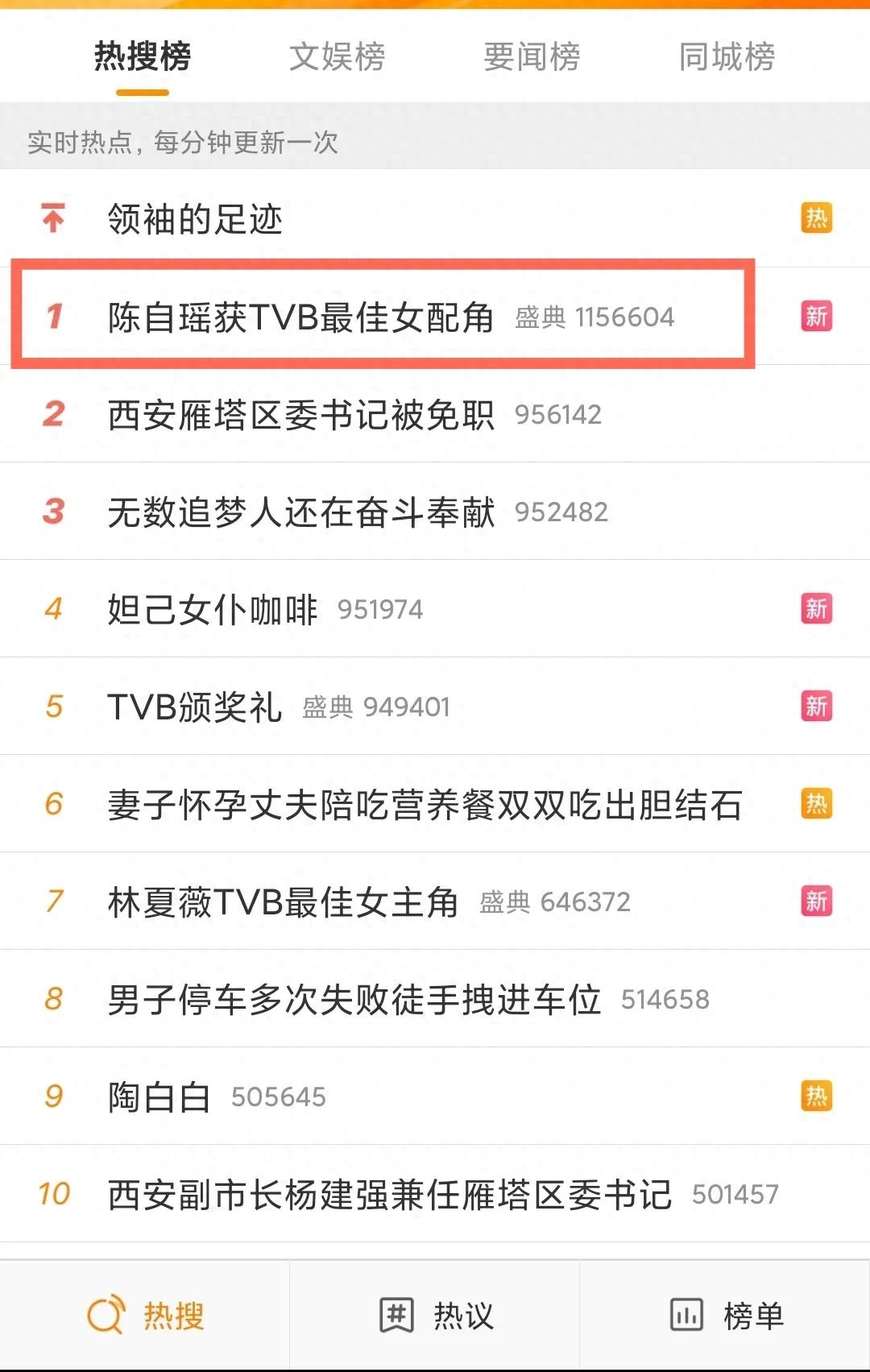Viewport: 870px width, 1372px height.
Task: View topic 妻子怀孕丈夫陪吃营养餐双双吃出胆结石
Action: 425,805
